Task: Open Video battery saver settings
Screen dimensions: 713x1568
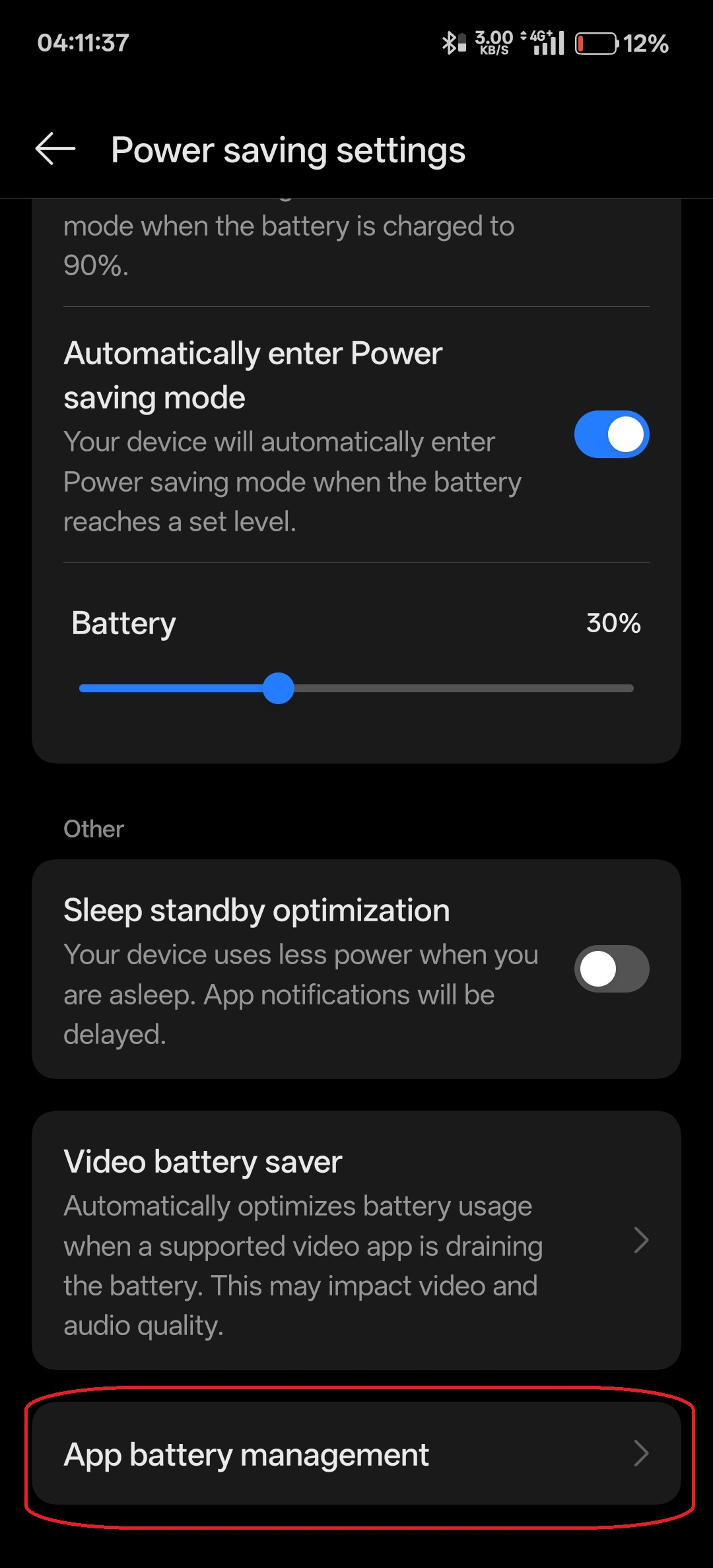Action: click(x=356, y=1240)
